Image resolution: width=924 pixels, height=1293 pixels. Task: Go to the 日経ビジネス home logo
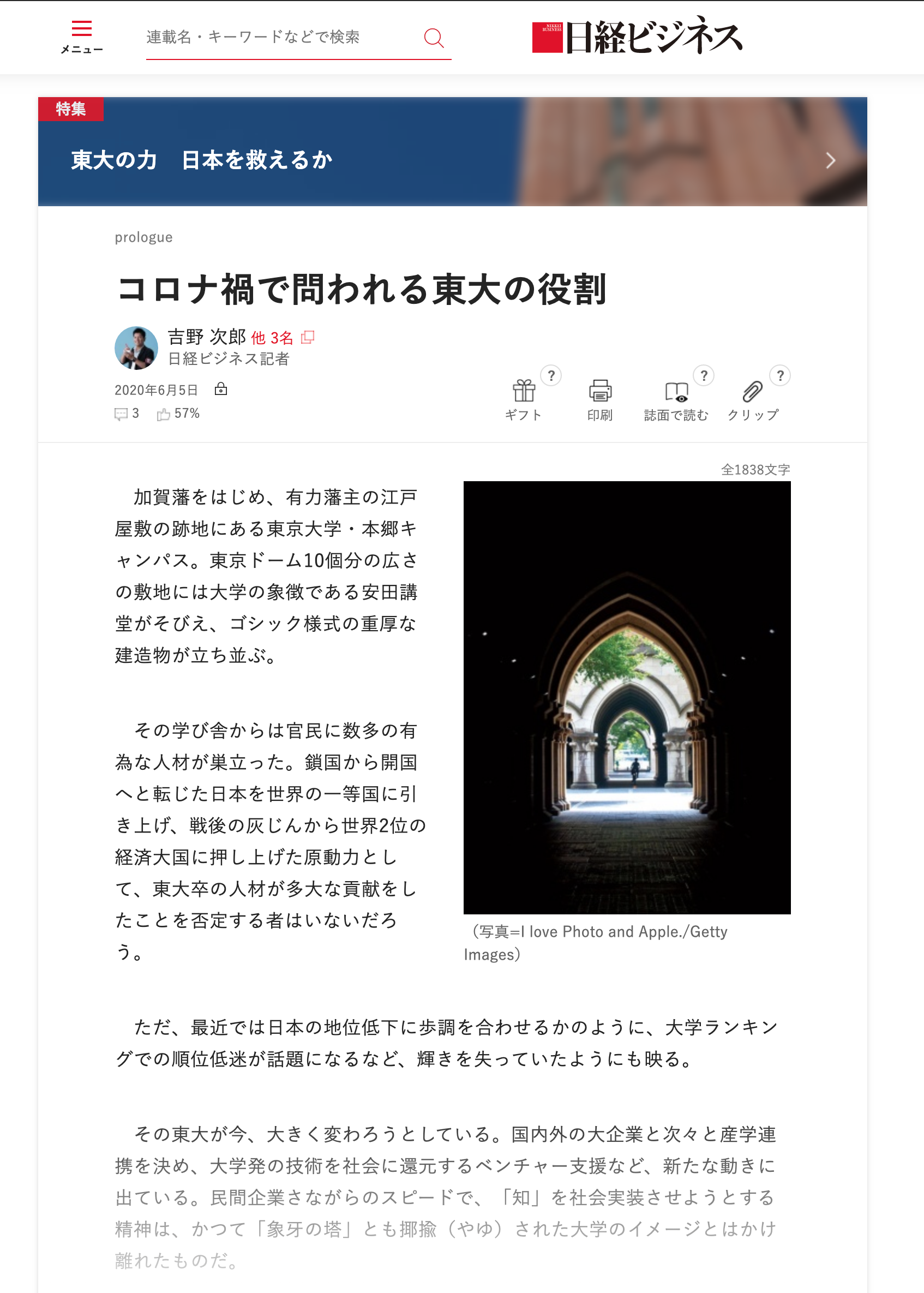tap(637, 37)
